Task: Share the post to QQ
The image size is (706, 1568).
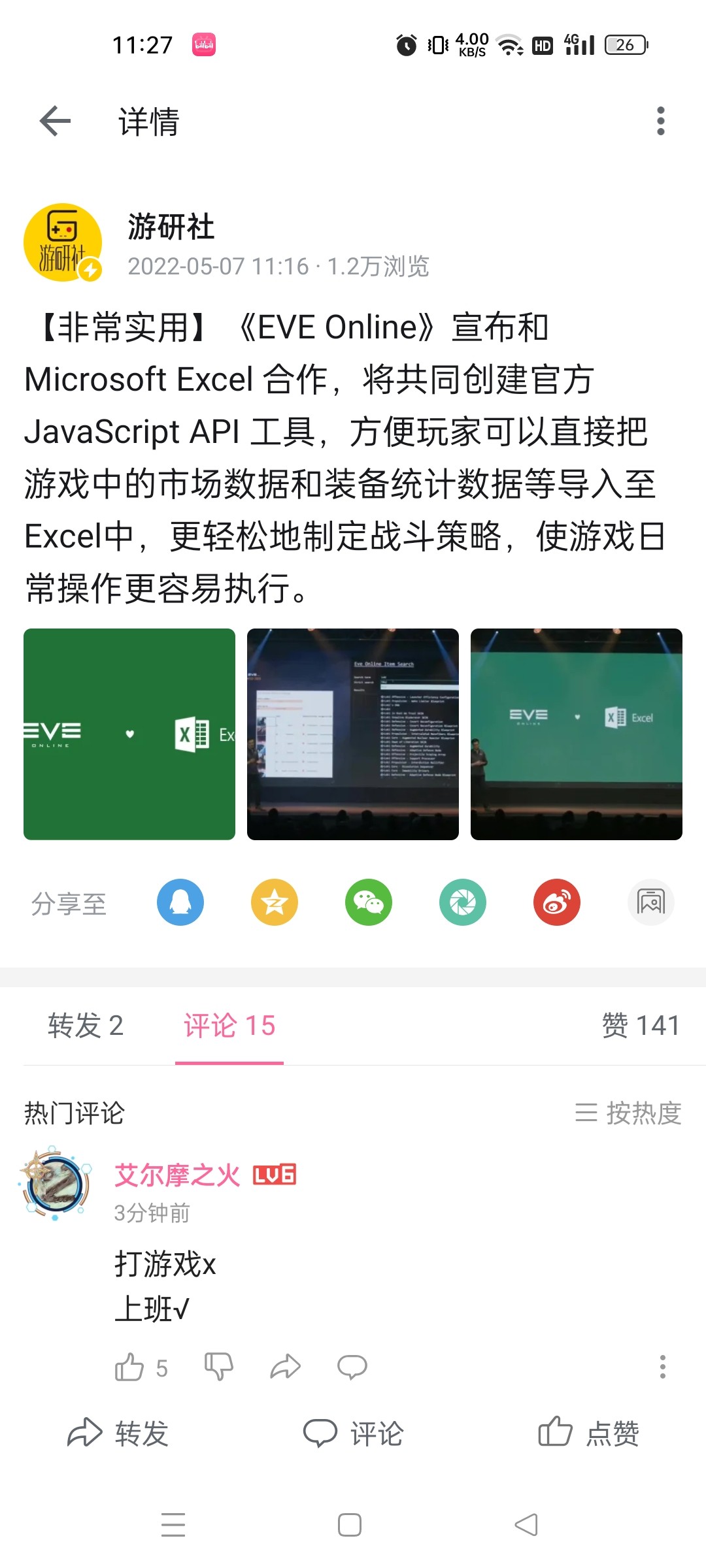Action: click(180, 902)
